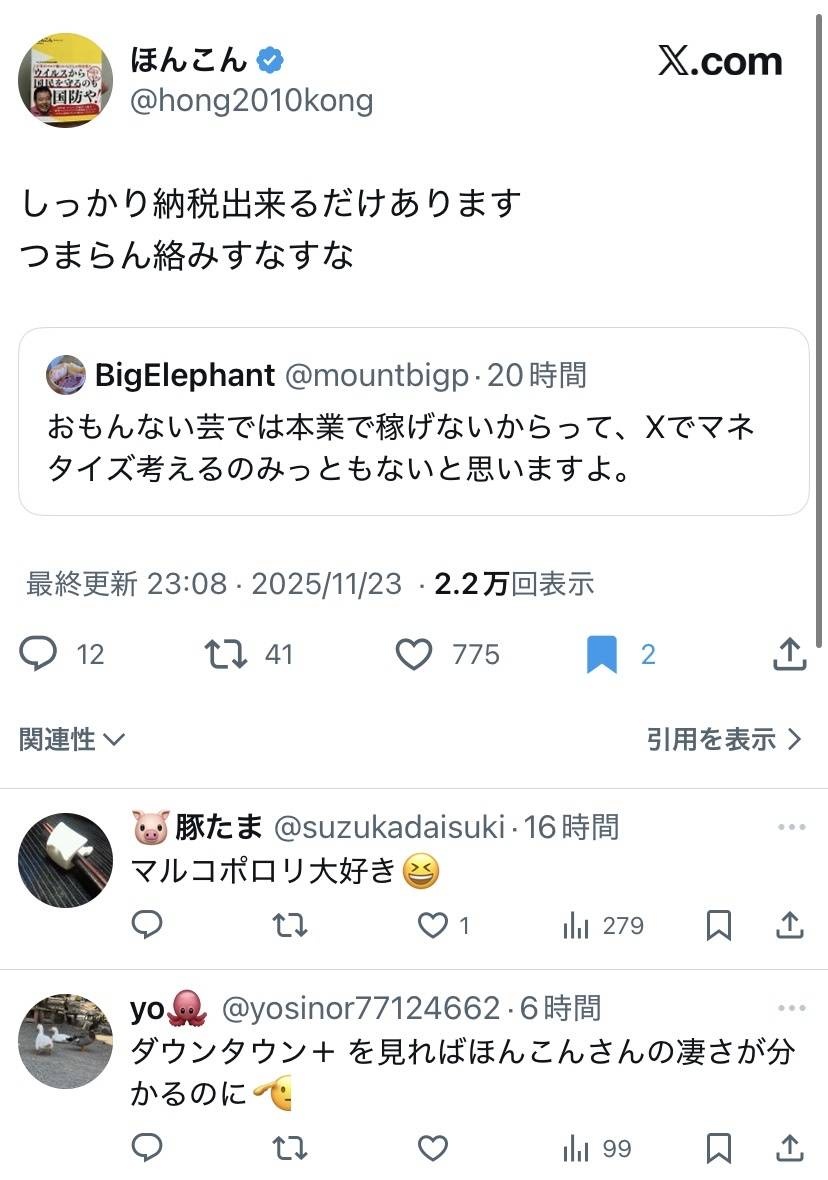Click the repost icon showing 41 reposts
Screen dimensions: 828x1180
(224, 653)
